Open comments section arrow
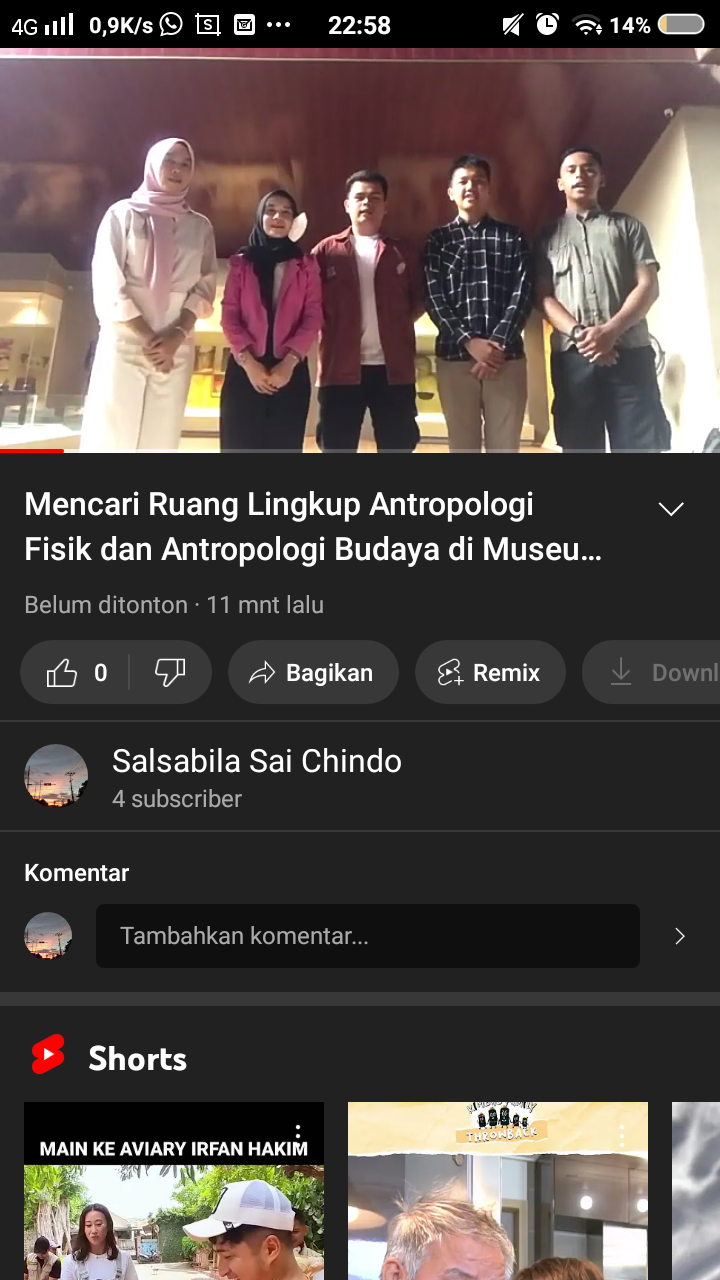Viewport: 720px width, 1280px height. 680,936
